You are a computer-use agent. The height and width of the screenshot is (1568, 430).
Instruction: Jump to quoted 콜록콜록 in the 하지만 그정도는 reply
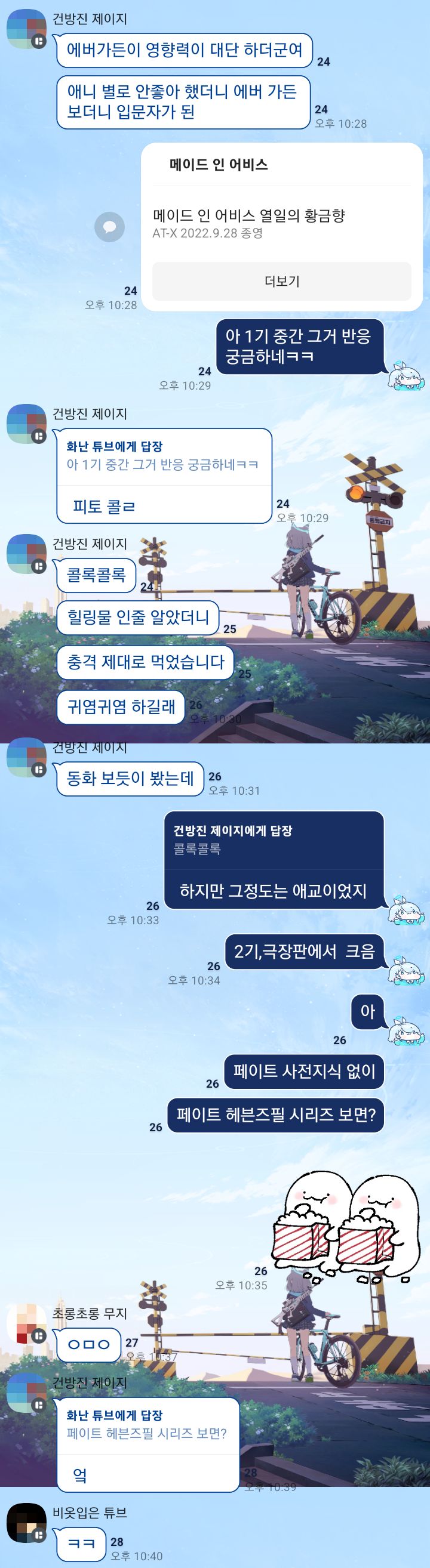(x=273, y=840)
